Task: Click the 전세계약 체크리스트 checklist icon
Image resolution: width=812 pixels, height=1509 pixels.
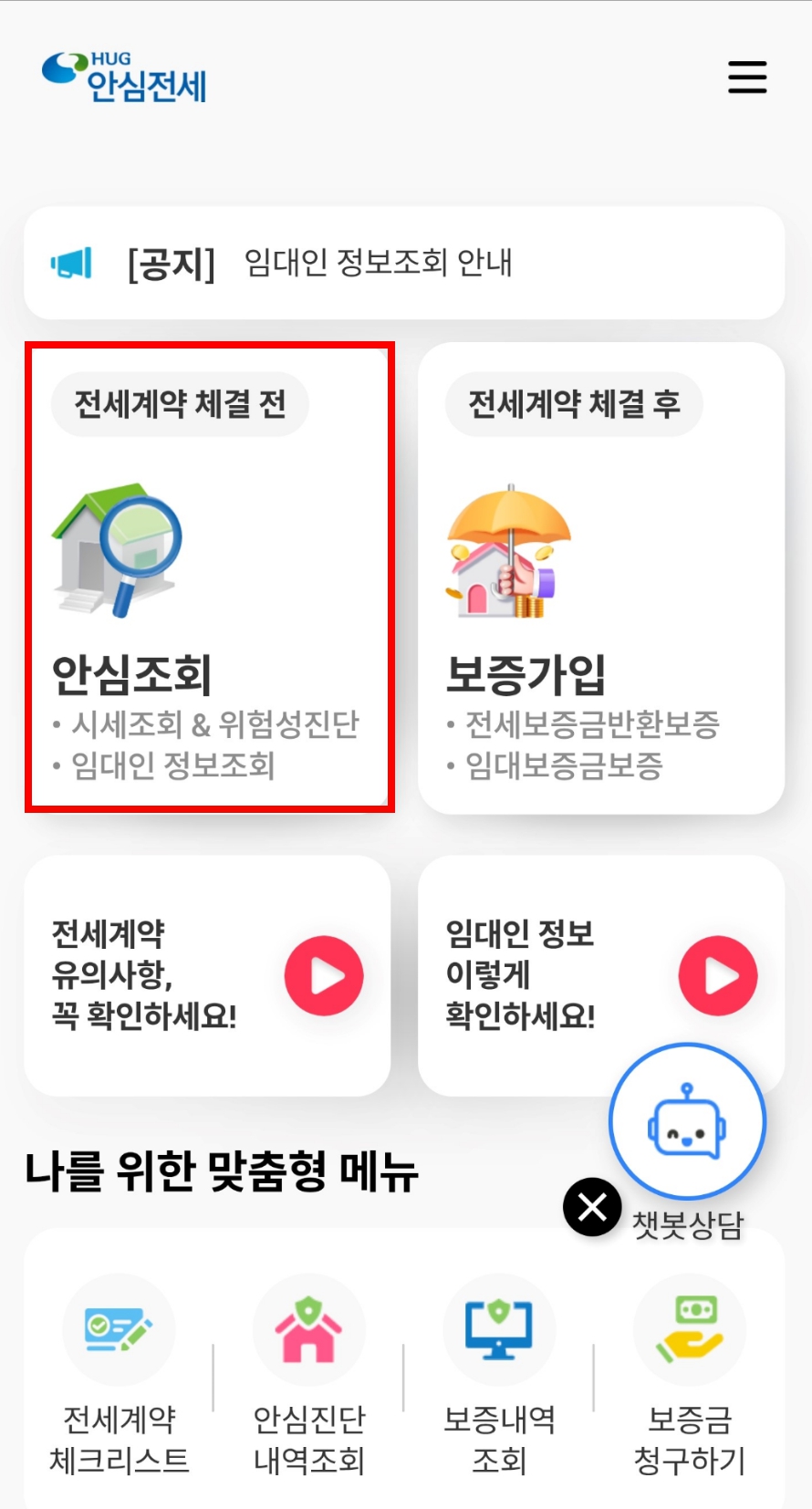Action: 120,1329
